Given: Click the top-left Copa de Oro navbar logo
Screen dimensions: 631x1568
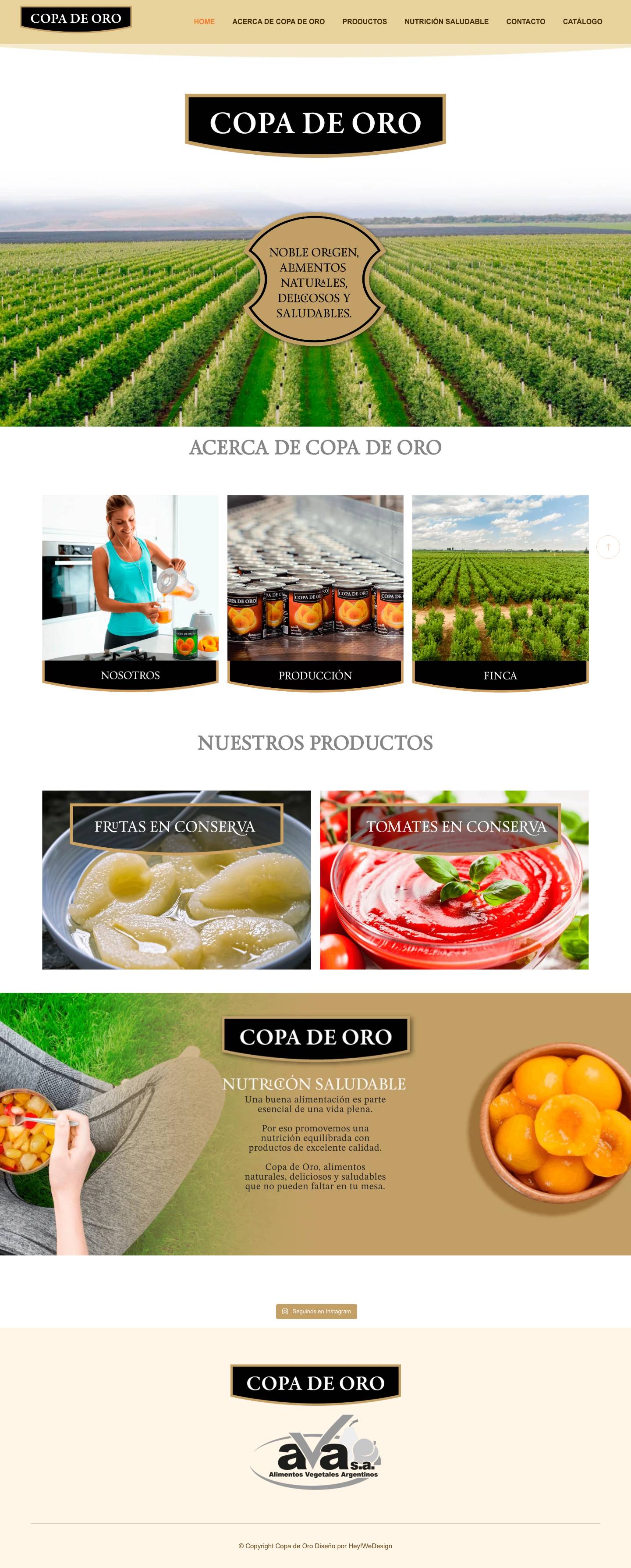Looking at the screenshot, I should point(76,18).
